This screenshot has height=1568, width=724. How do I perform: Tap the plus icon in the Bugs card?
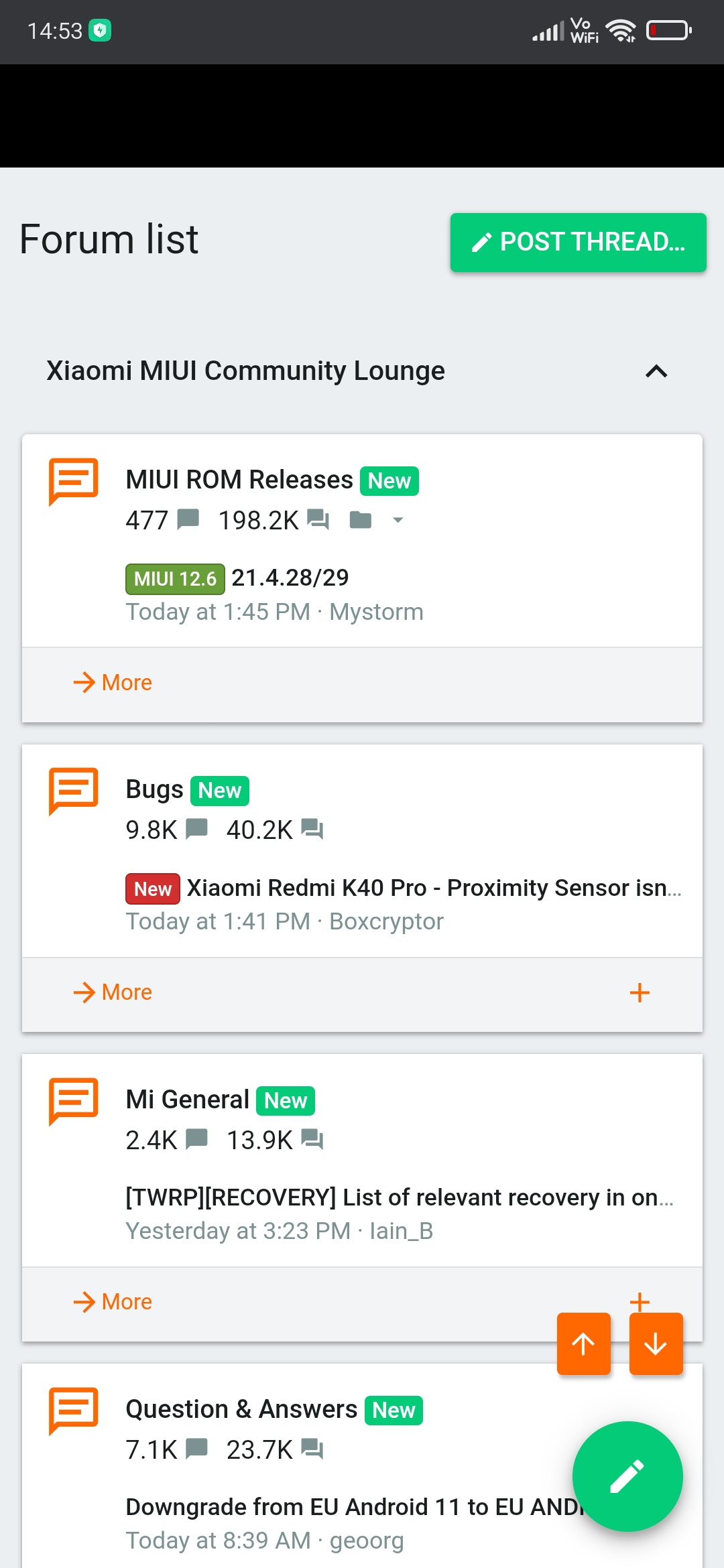pos(640,992)
